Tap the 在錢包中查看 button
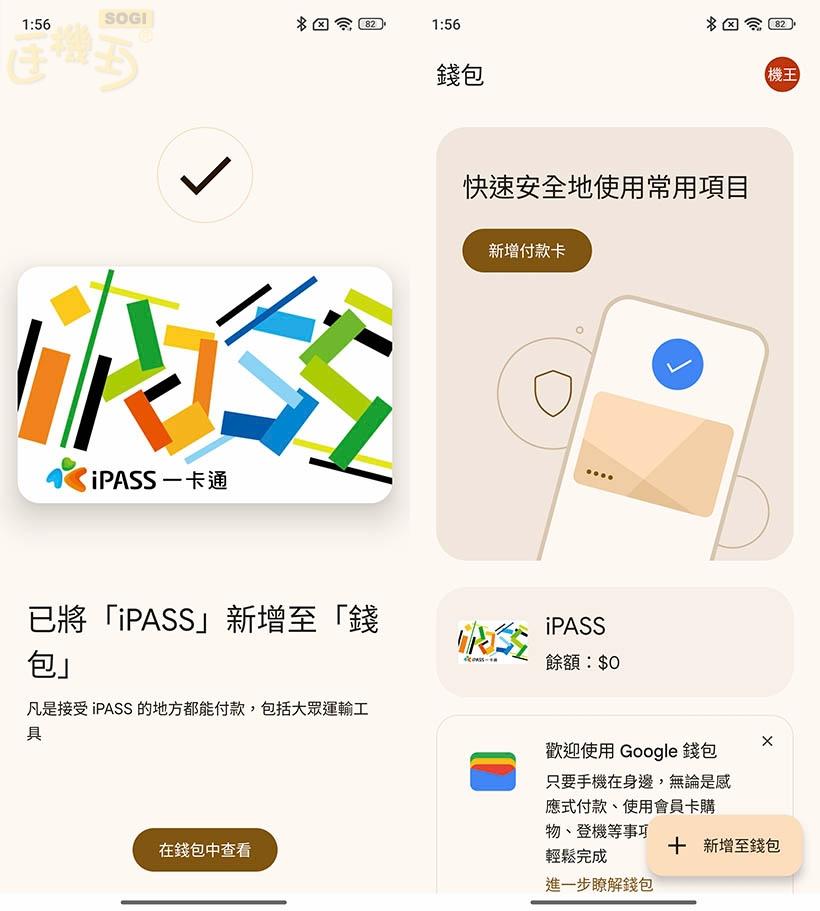 click(205, 850)
